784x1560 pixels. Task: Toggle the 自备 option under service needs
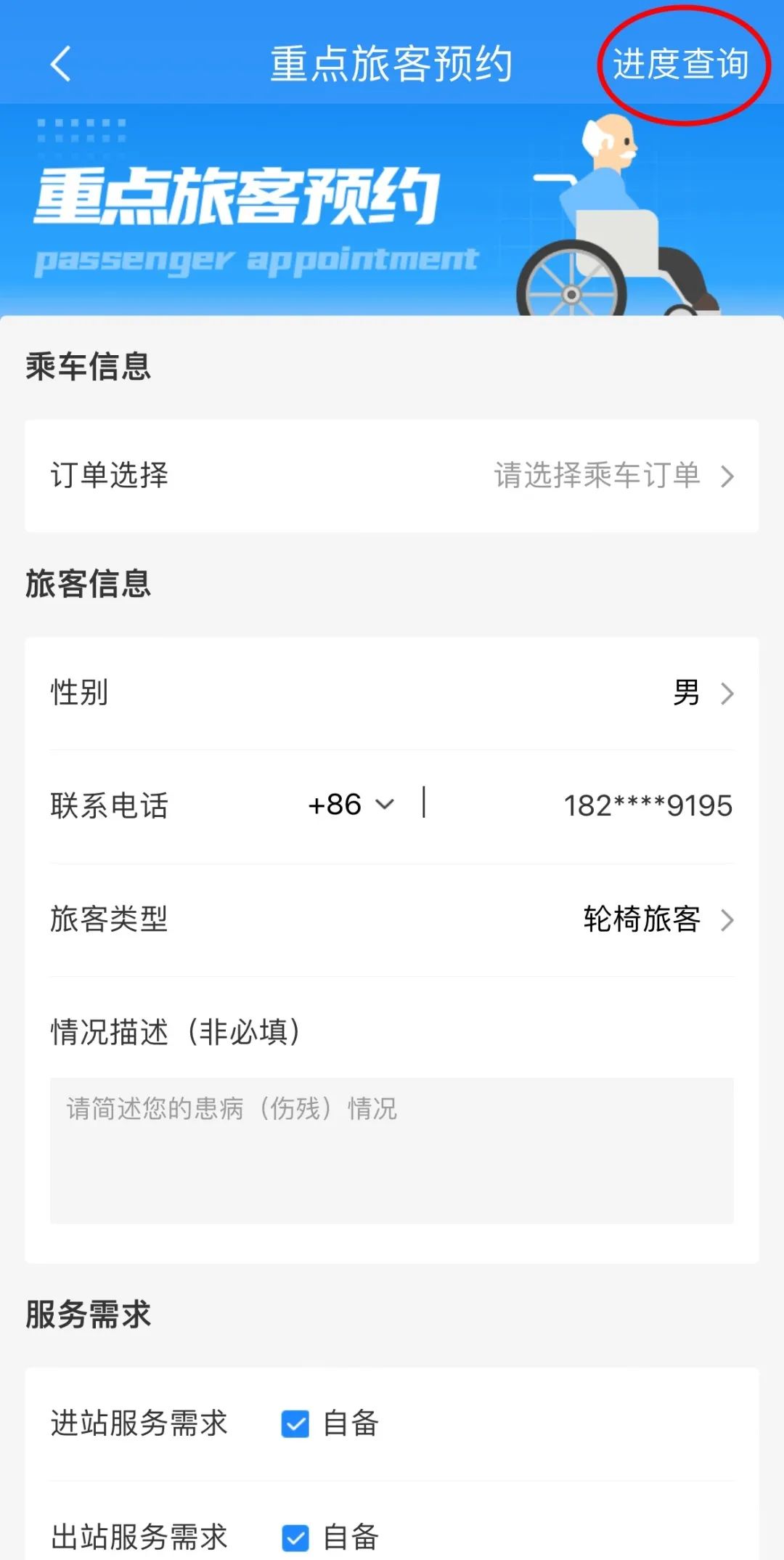294,1423
